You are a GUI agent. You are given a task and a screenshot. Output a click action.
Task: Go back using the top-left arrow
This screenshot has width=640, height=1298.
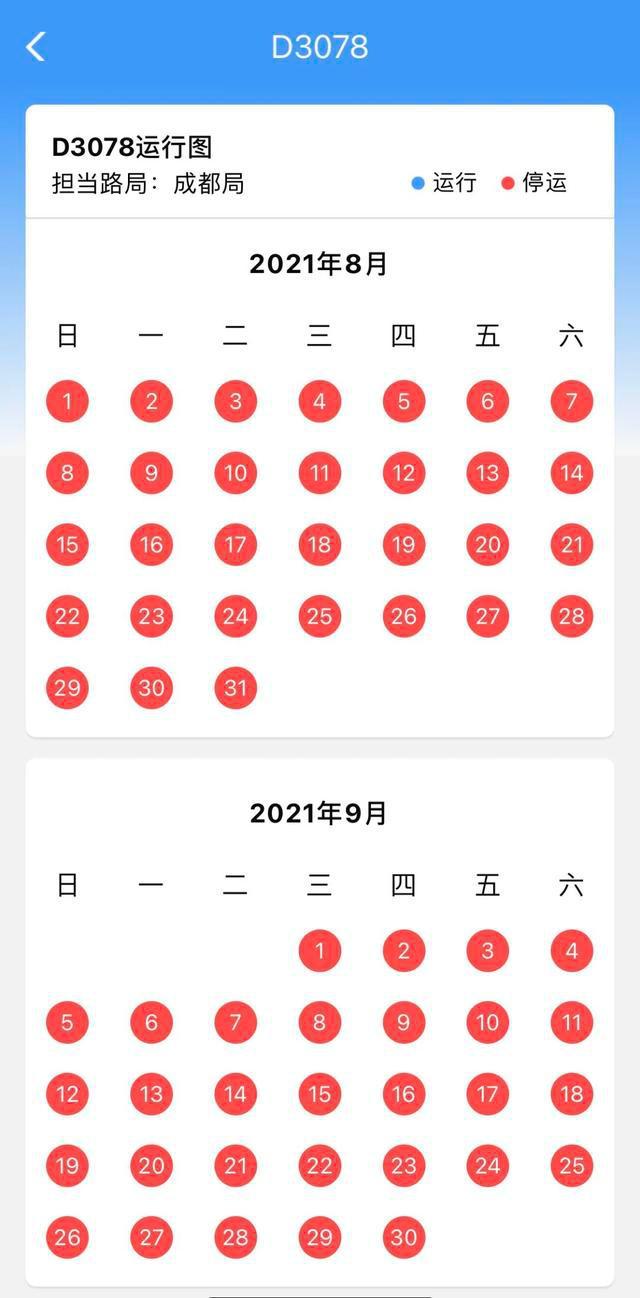point(36,46)
